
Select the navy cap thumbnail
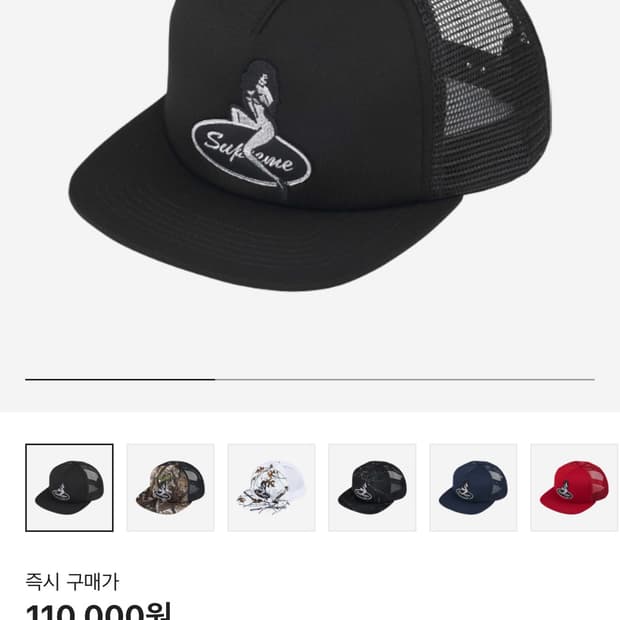click(x=473, y=487)
